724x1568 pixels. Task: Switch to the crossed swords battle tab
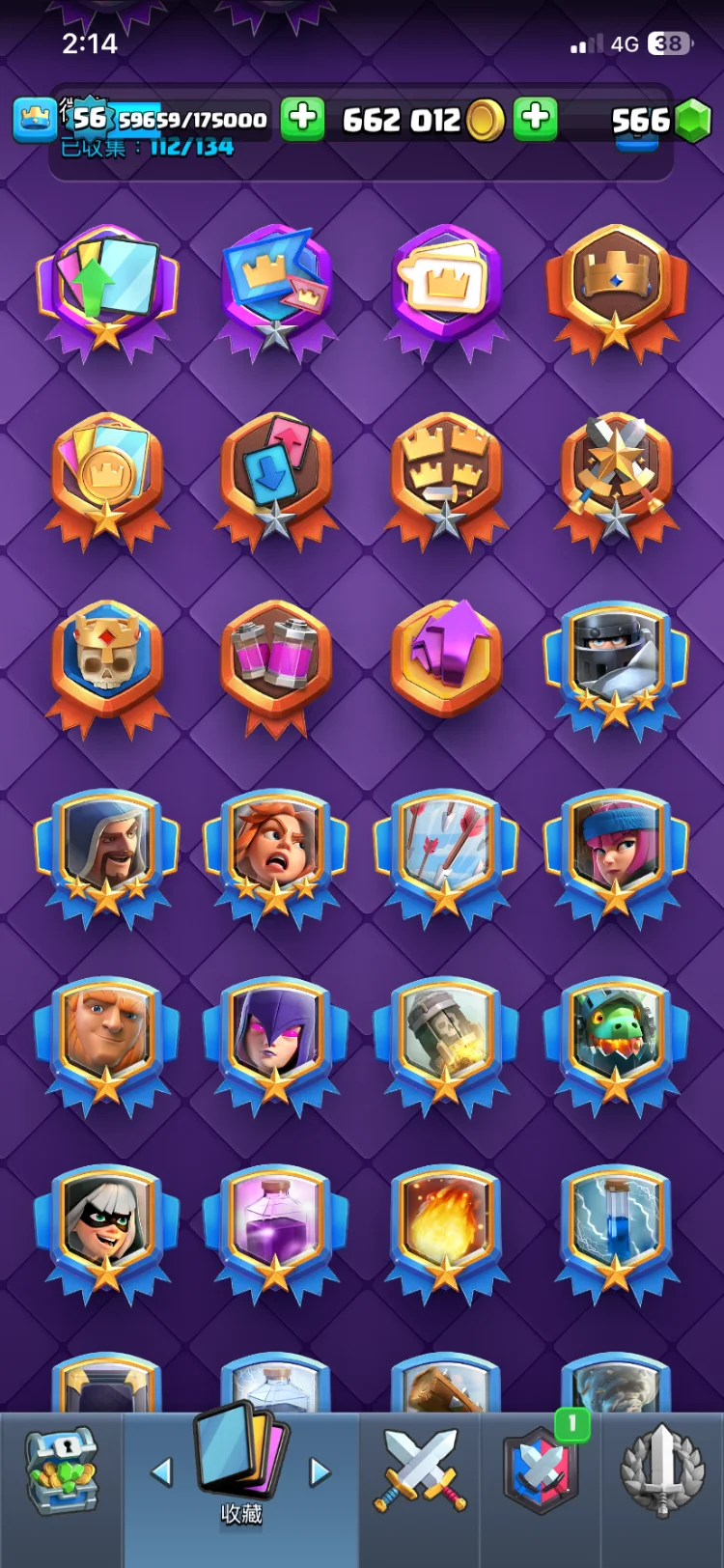pyautogui.click(x=420, y=1470)
